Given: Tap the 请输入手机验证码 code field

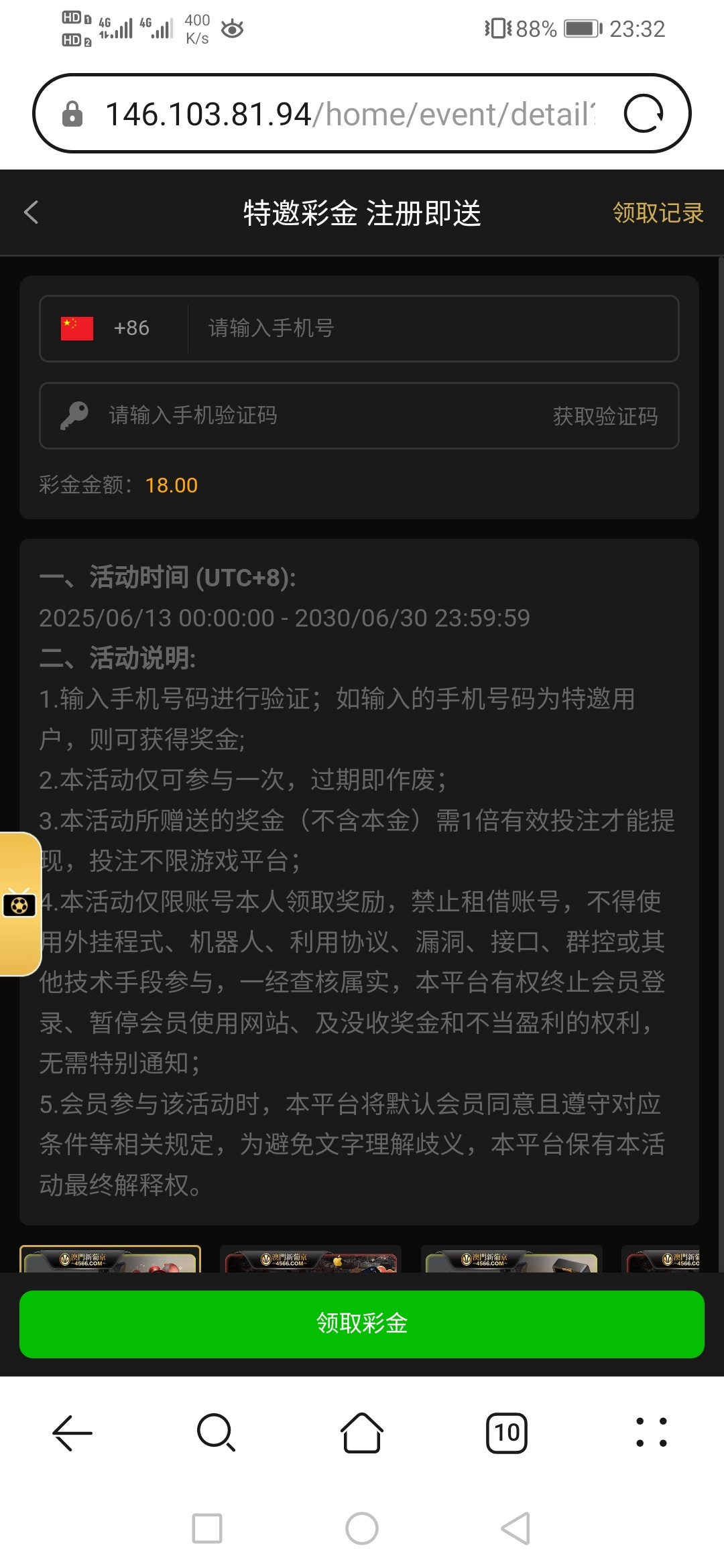Looking at the screenshot, I should (x=302, y=415).
